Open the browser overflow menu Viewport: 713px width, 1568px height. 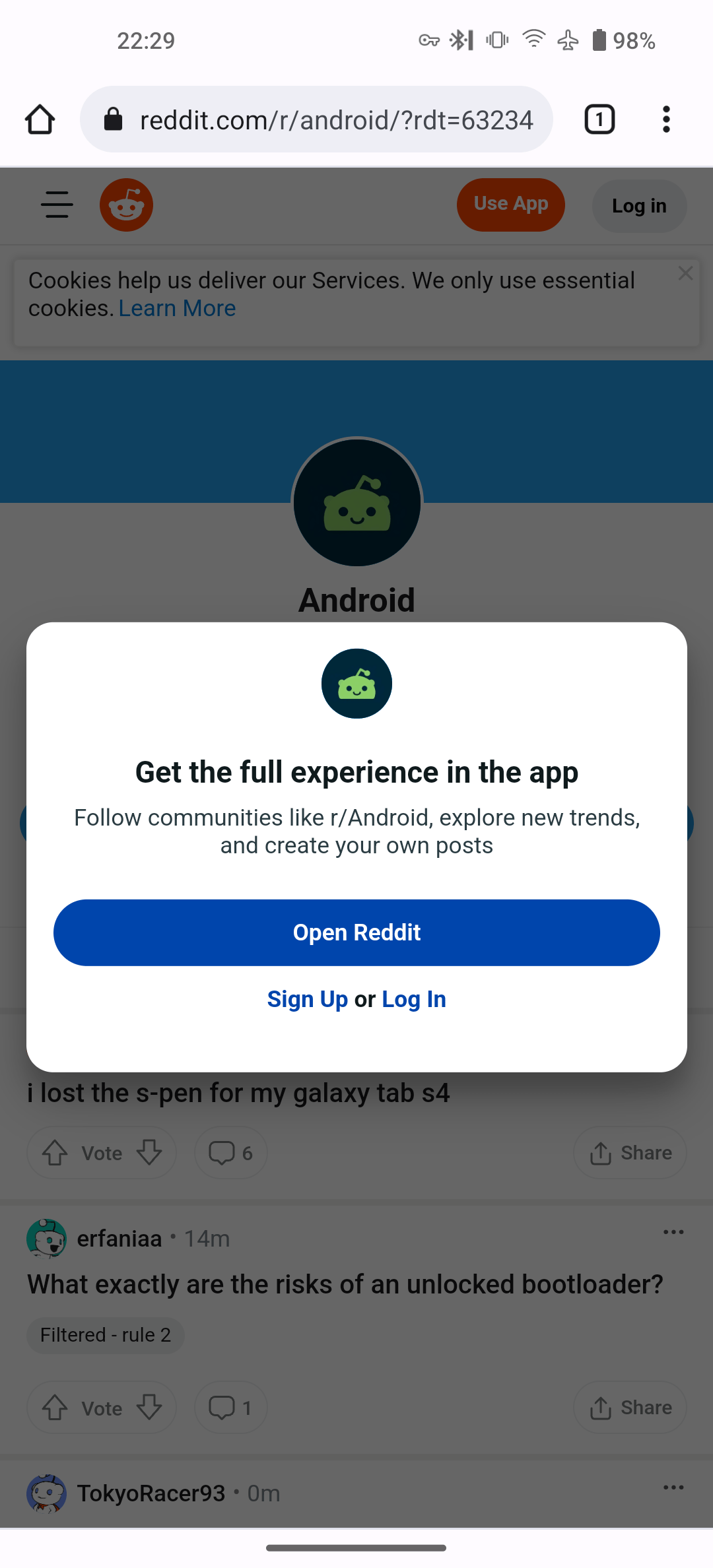click(x=666, y=119)
